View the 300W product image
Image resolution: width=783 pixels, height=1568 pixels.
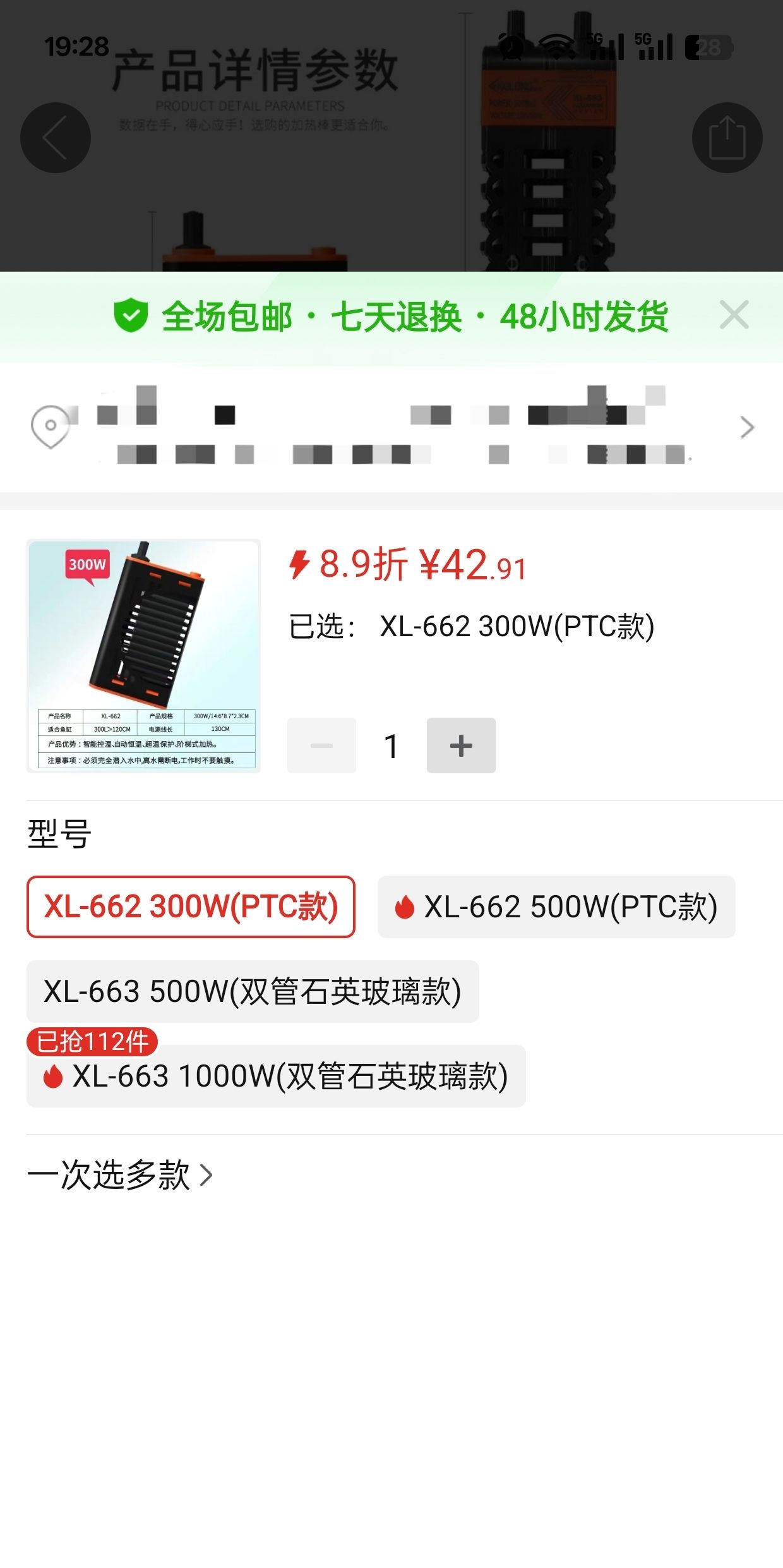click(x=144, y=656)
